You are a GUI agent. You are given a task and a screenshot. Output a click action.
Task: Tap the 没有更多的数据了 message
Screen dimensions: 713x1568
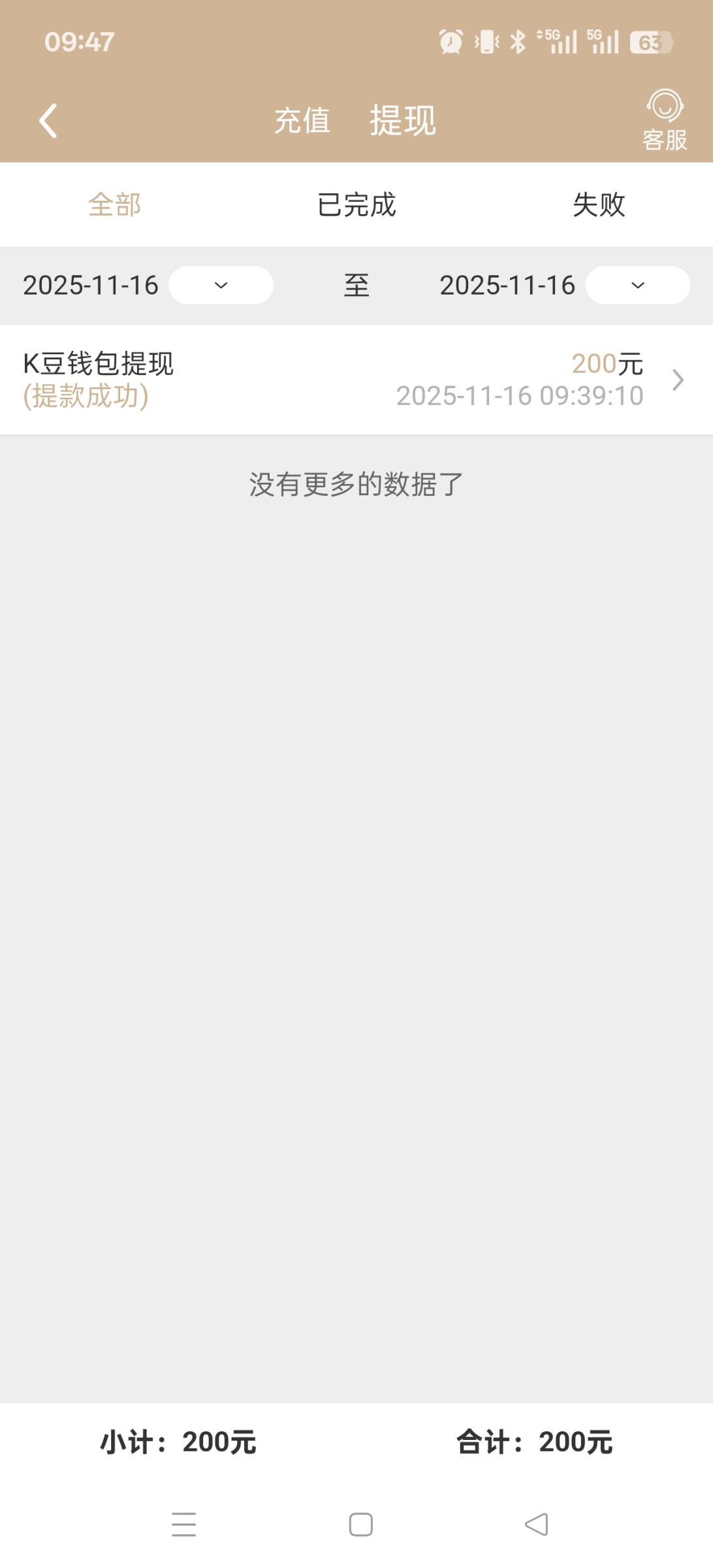tap(356, 485)
